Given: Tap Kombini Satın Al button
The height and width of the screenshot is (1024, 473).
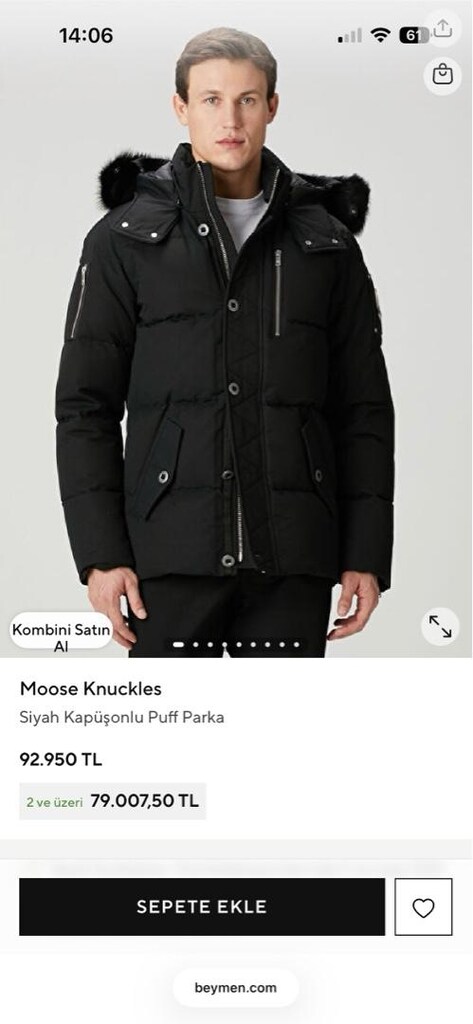Looking at the screenshot, I should click(61, 632).
